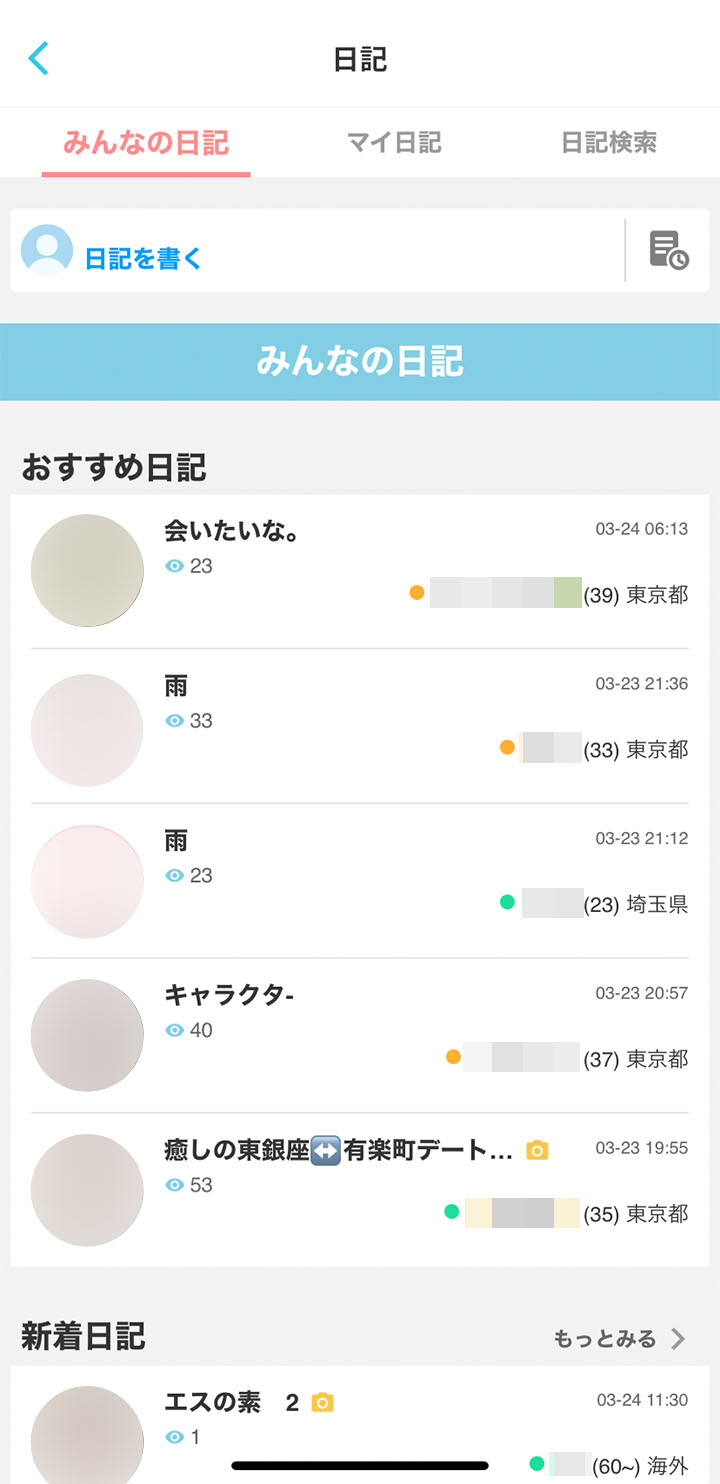This screenshot has width=720, height=1484.
Task: Open the 癒しの東銀座 有楽町デート diary
Action: click(x=360, y=1190)
